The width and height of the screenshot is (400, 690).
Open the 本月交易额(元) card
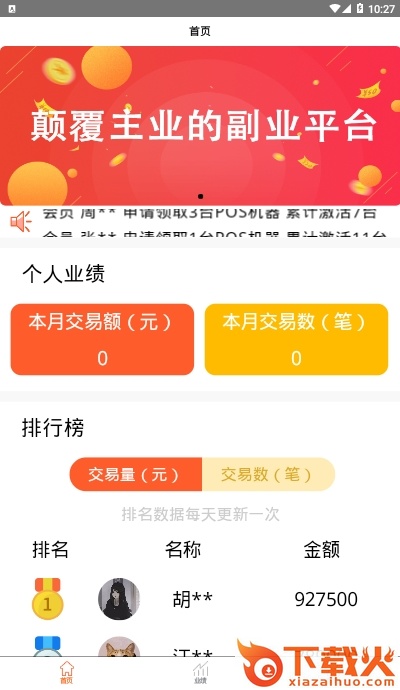(102, 339)
